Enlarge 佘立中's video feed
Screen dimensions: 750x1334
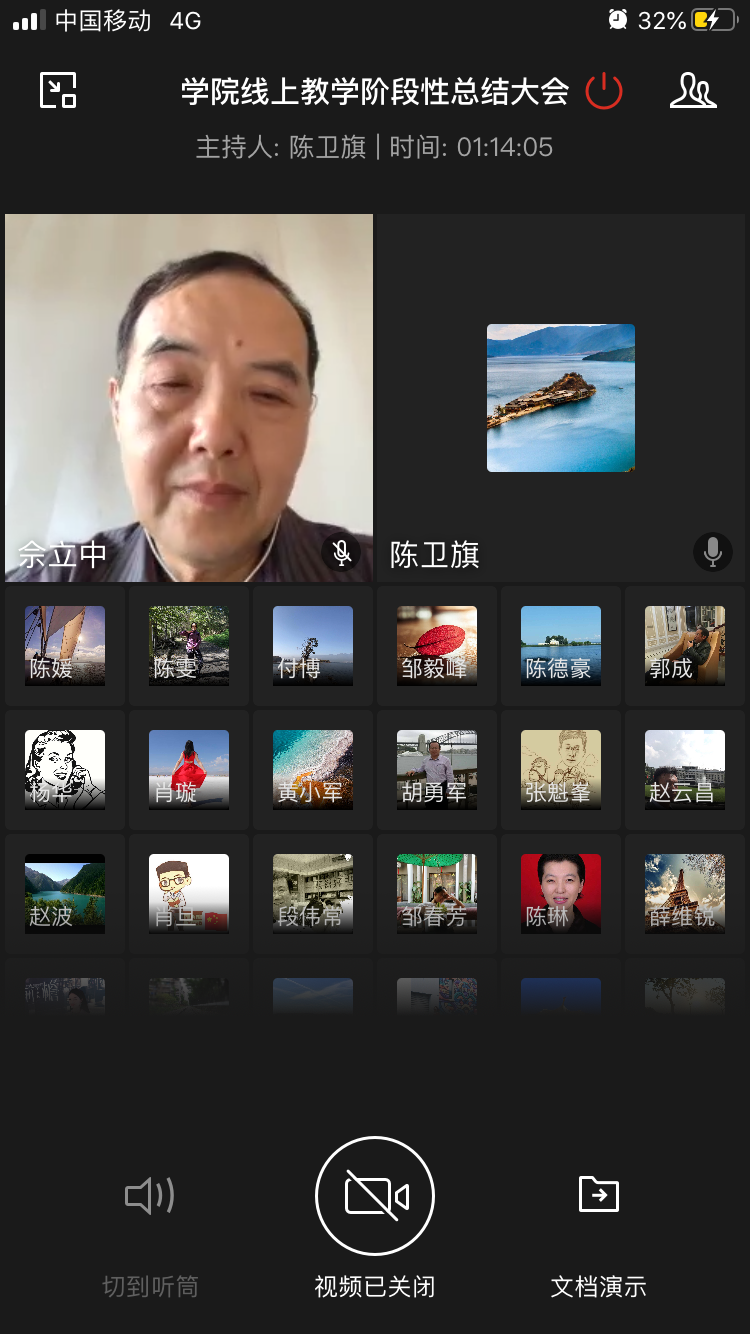pyautogui.click(x=189, y=397)
